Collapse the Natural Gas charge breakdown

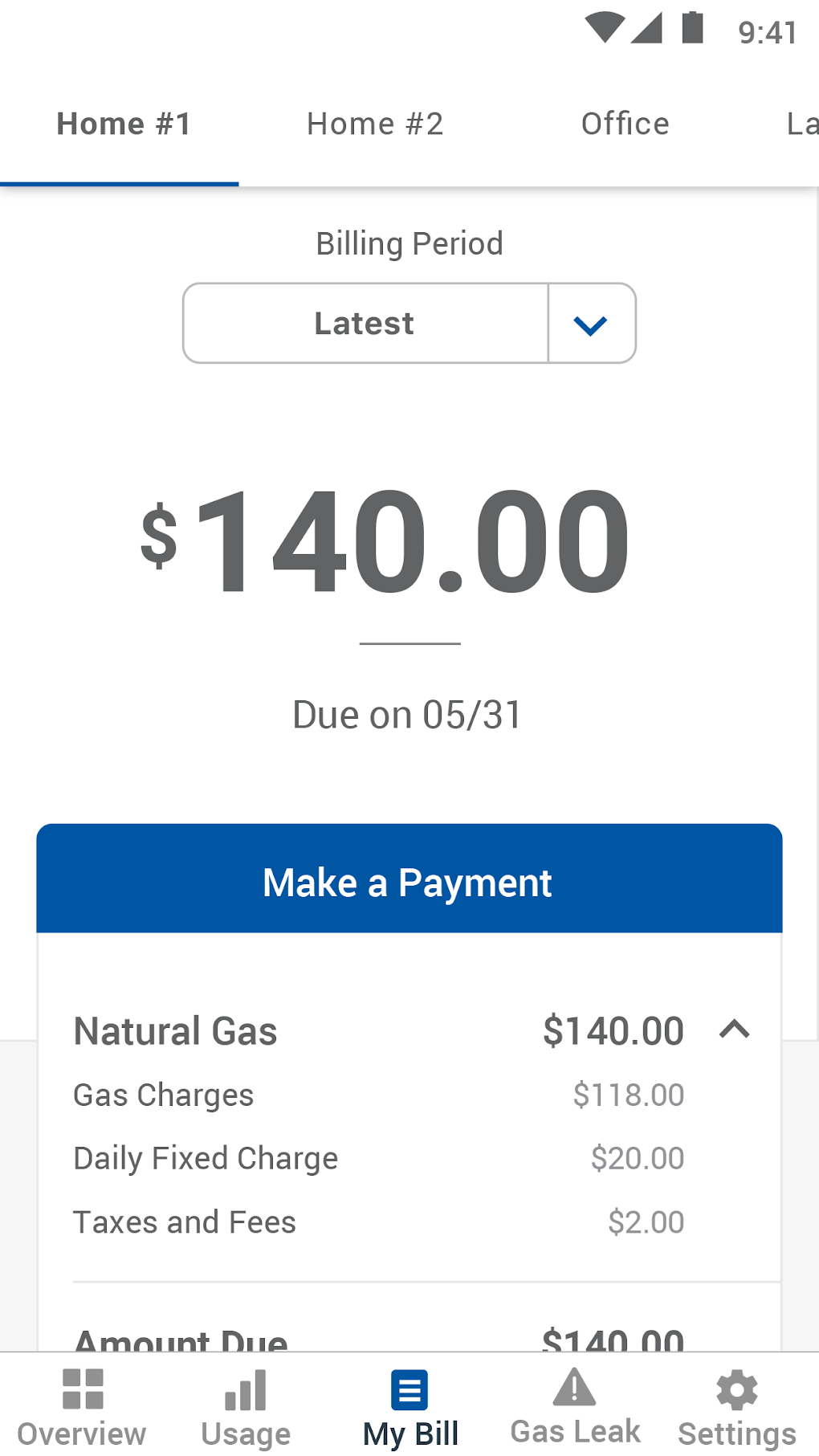click(x=735, y=1030)
